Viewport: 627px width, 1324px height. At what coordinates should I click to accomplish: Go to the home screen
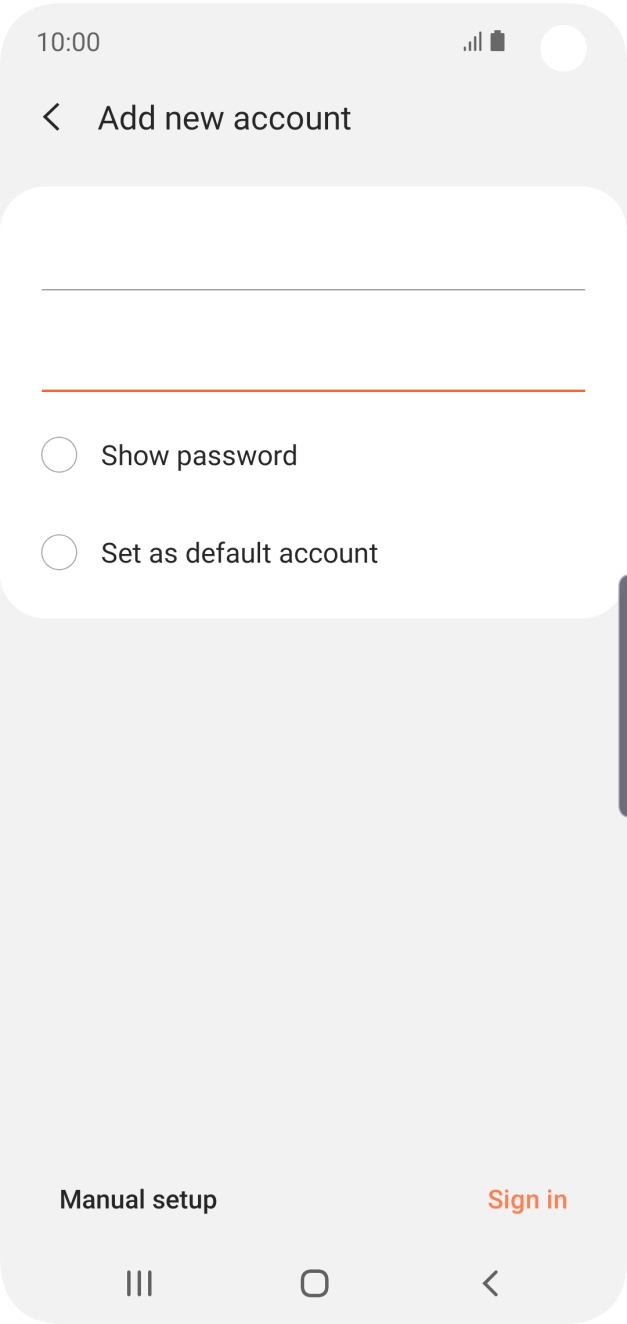[x=314, y=1284]
